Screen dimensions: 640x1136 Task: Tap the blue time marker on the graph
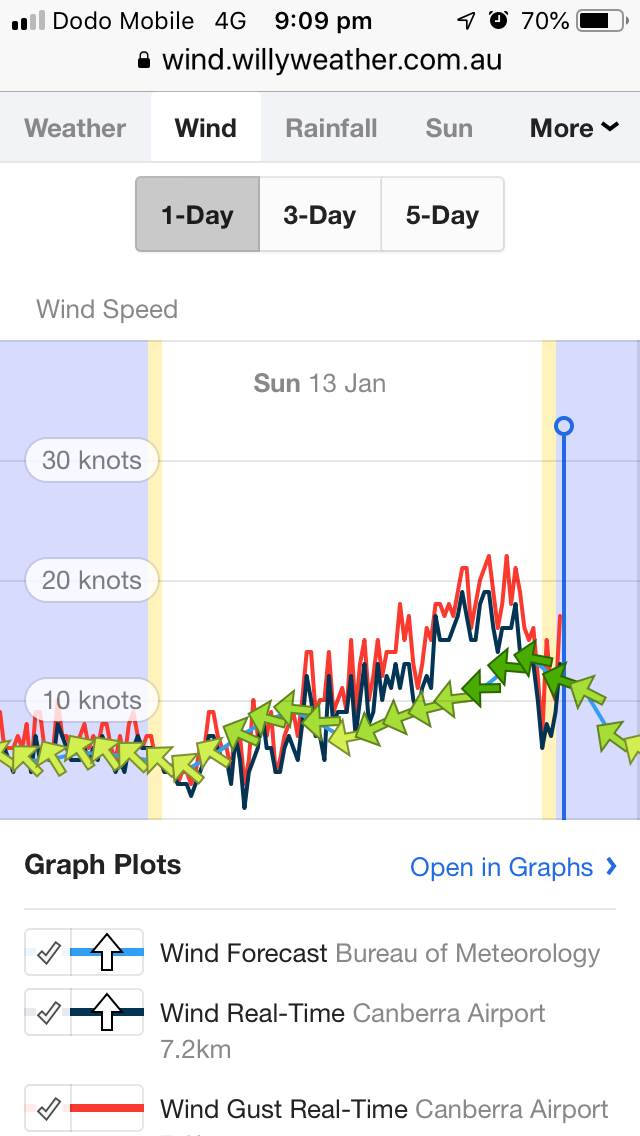tap(563, 426)
